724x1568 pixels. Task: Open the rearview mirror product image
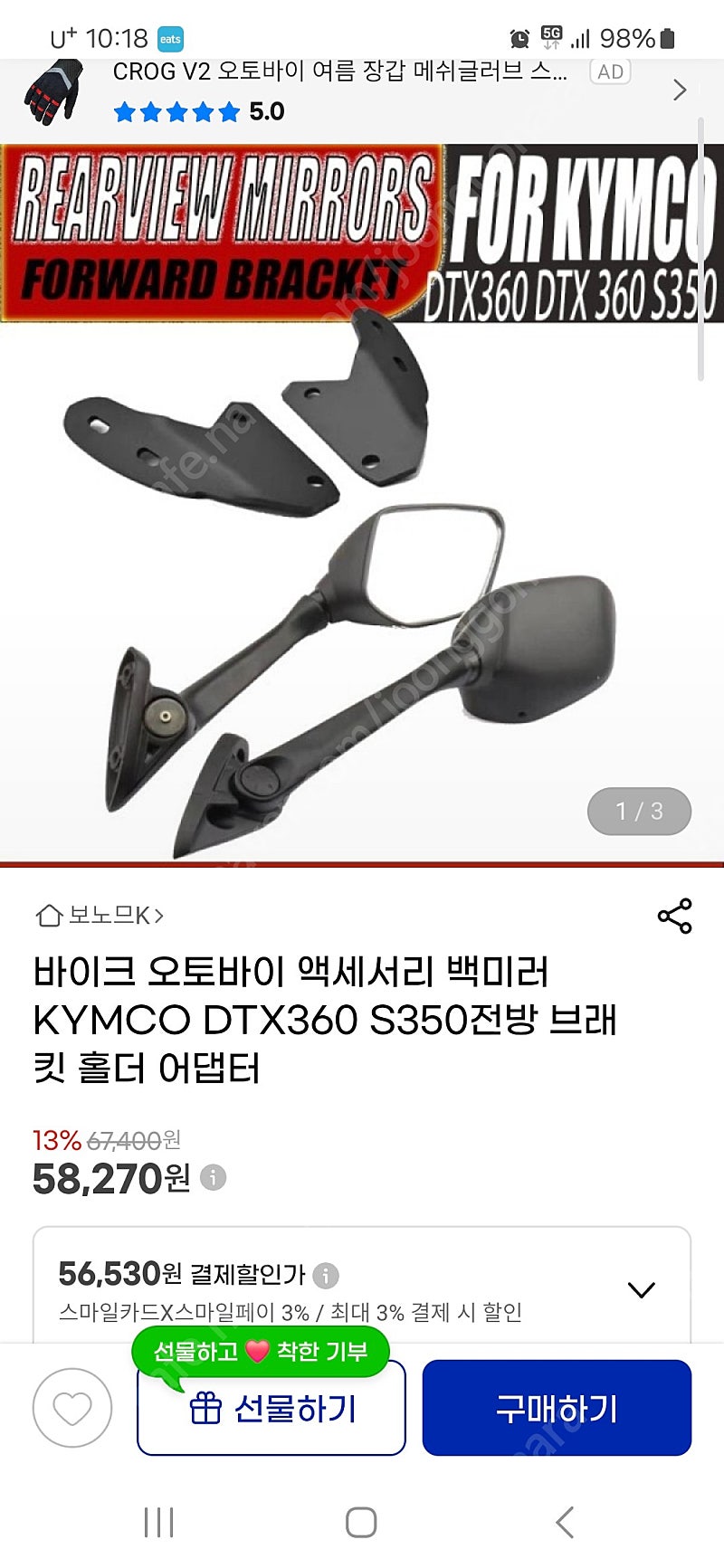coord(362,503)
